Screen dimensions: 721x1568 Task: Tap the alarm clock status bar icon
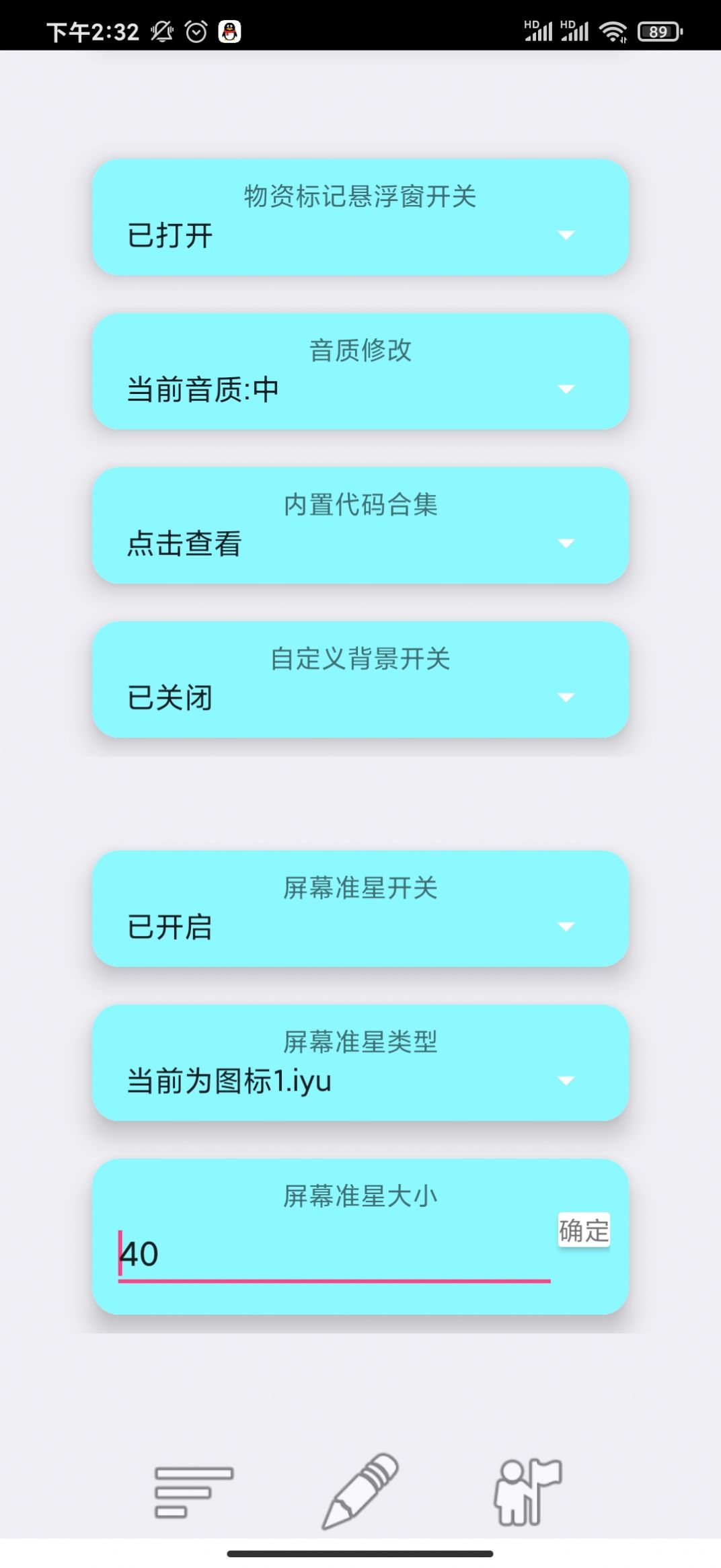point(196,30)
